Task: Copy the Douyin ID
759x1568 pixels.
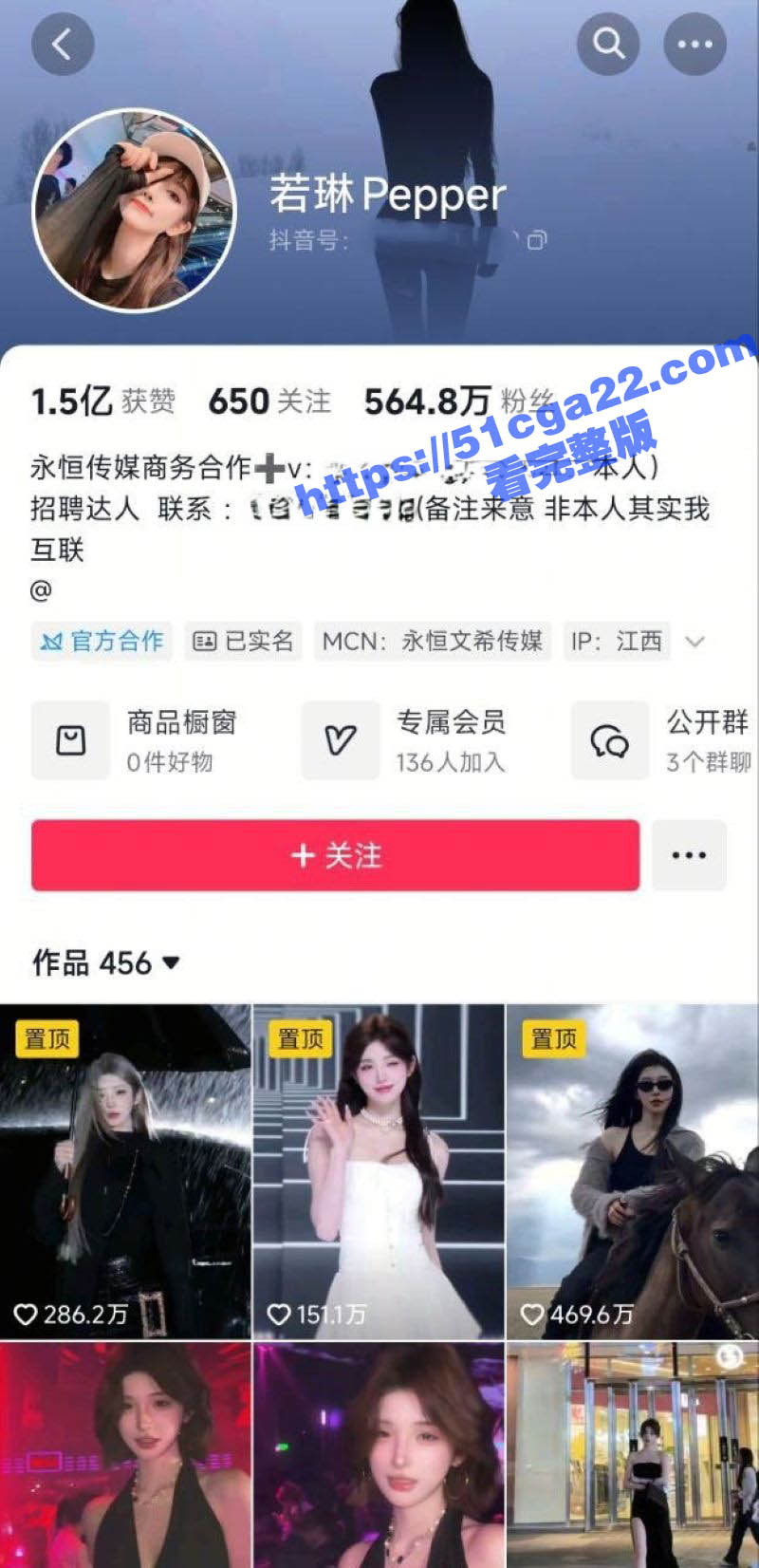Action: click(x=537, y=240)
